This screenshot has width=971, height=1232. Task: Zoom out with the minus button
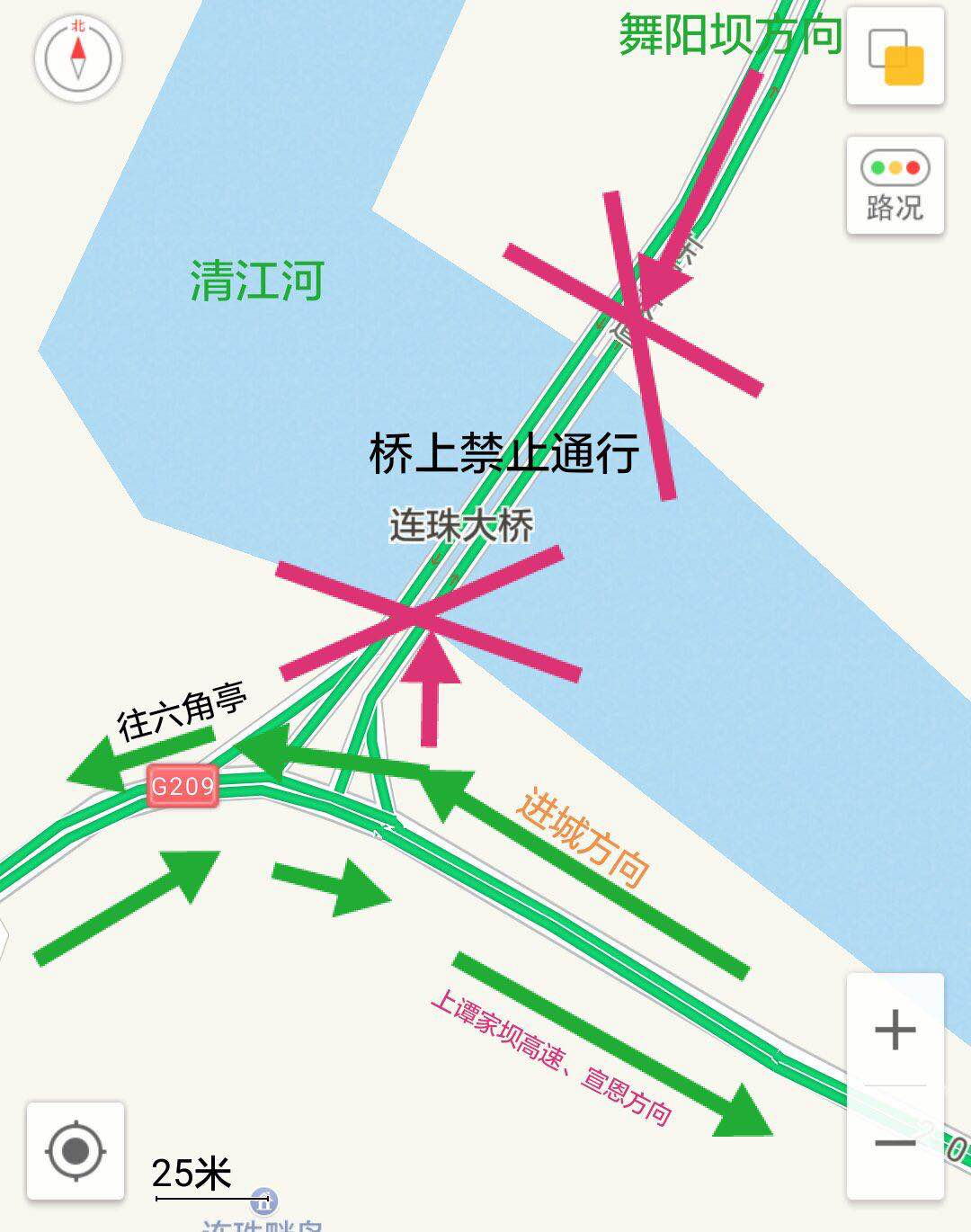pyautogui.click(x=895, y=1143)
